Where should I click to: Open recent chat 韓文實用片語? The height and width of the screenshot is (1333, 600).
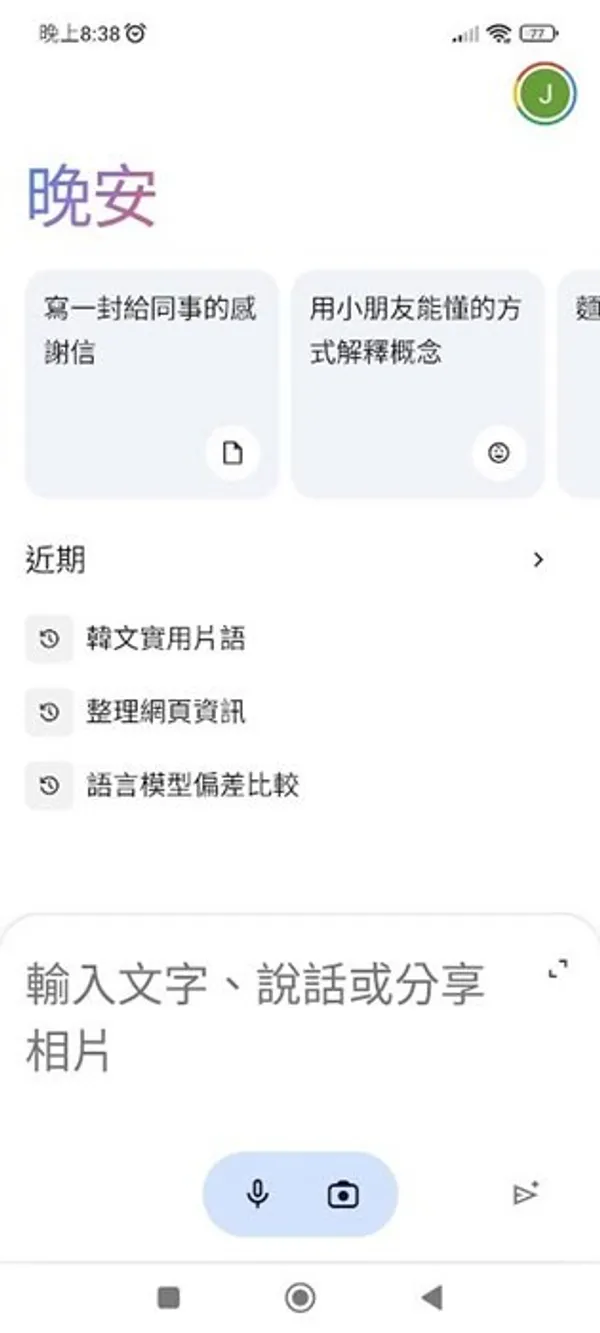pos(165,639)
